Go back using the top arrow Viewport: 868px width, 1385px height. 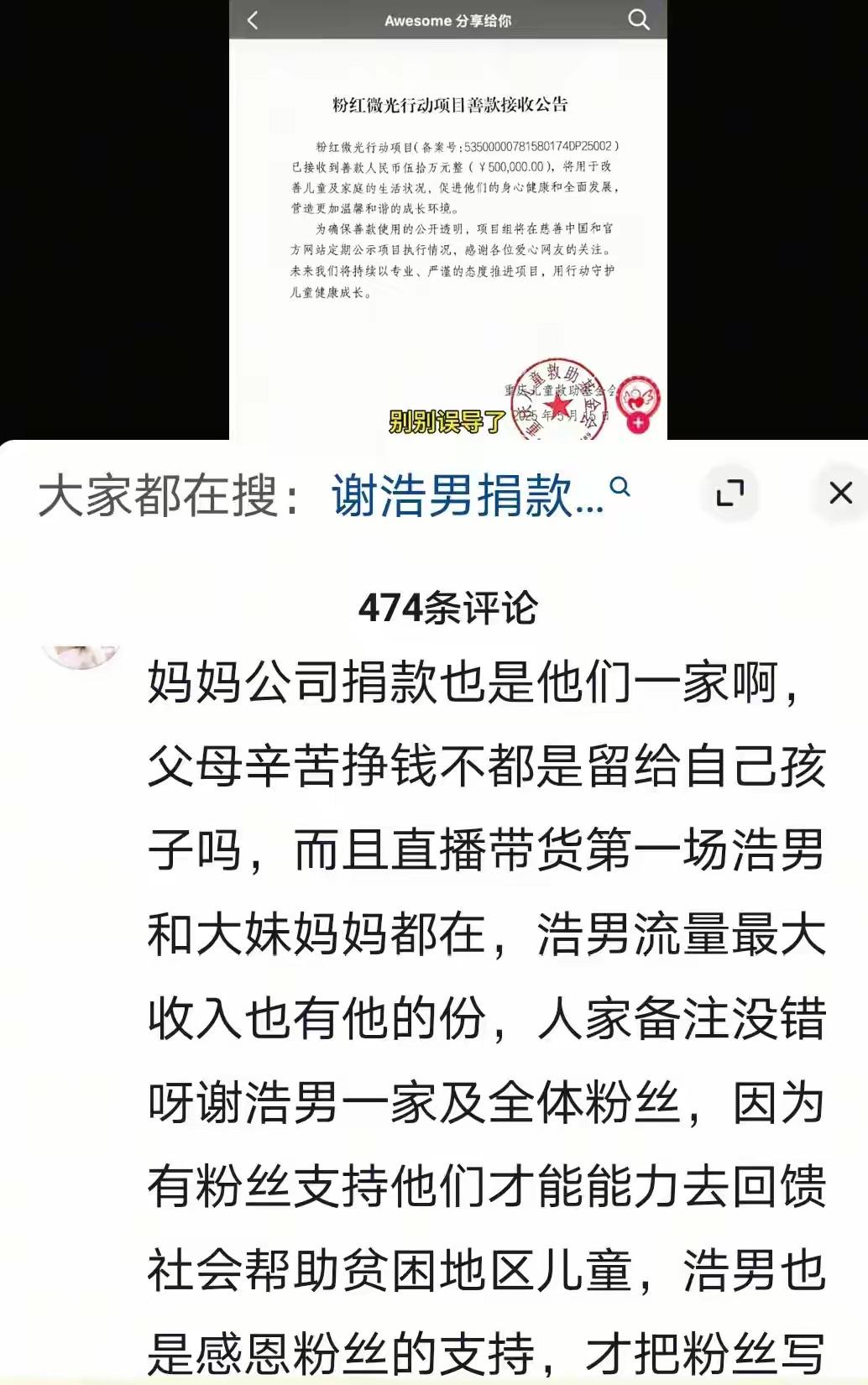tap(253, 20)
